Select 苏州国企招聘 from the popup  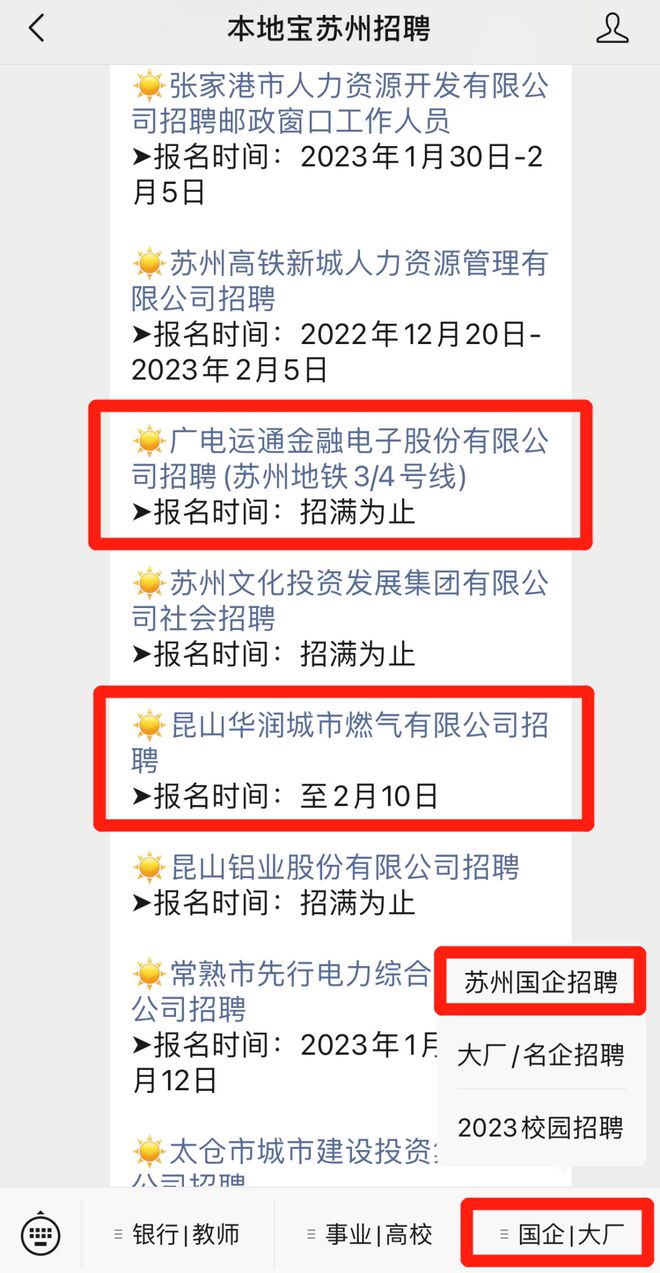click(x=540, y=982)
